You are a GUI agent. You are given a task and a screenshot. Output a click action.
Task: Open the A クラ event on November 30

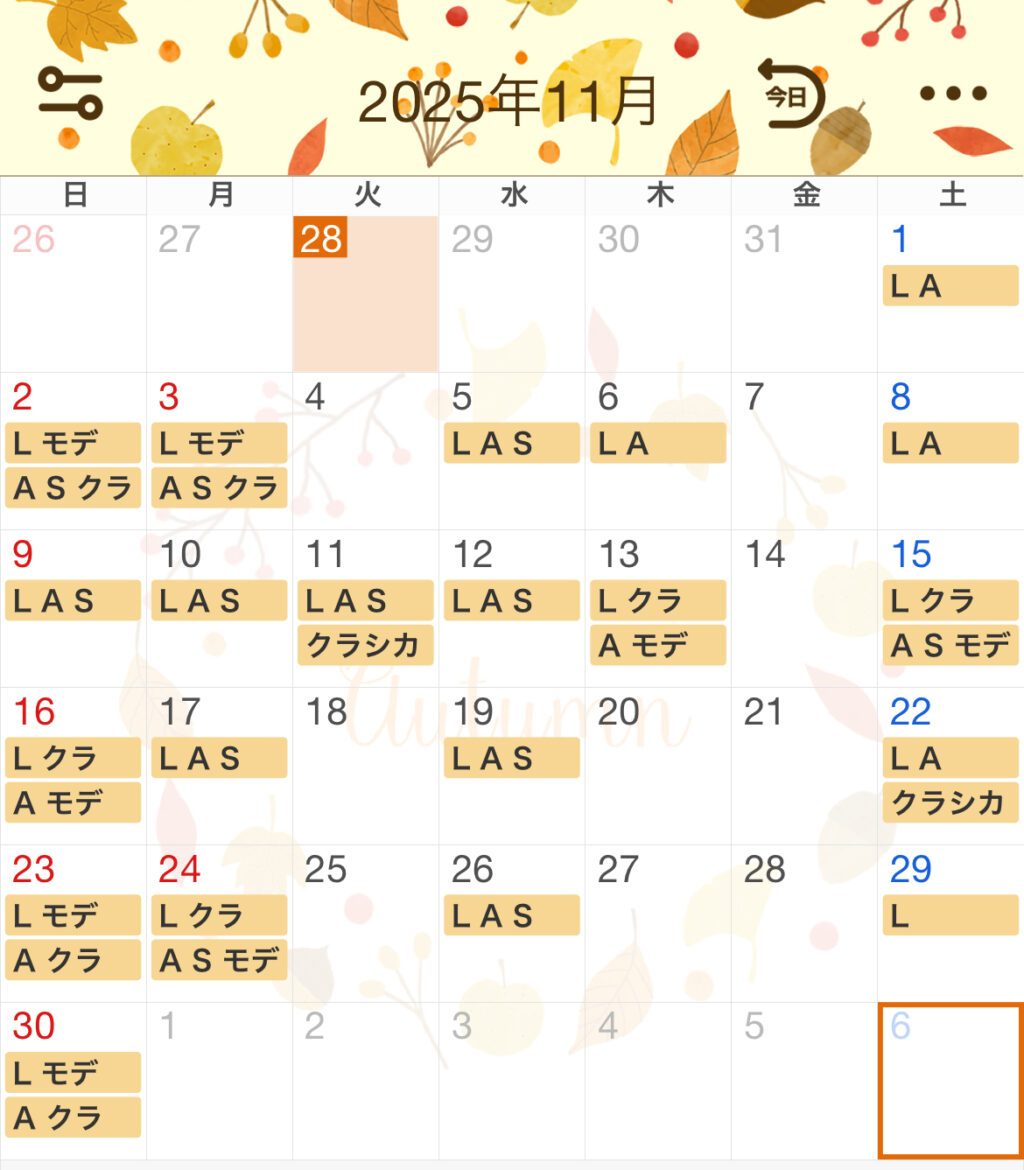click(x=73, y=1117)
